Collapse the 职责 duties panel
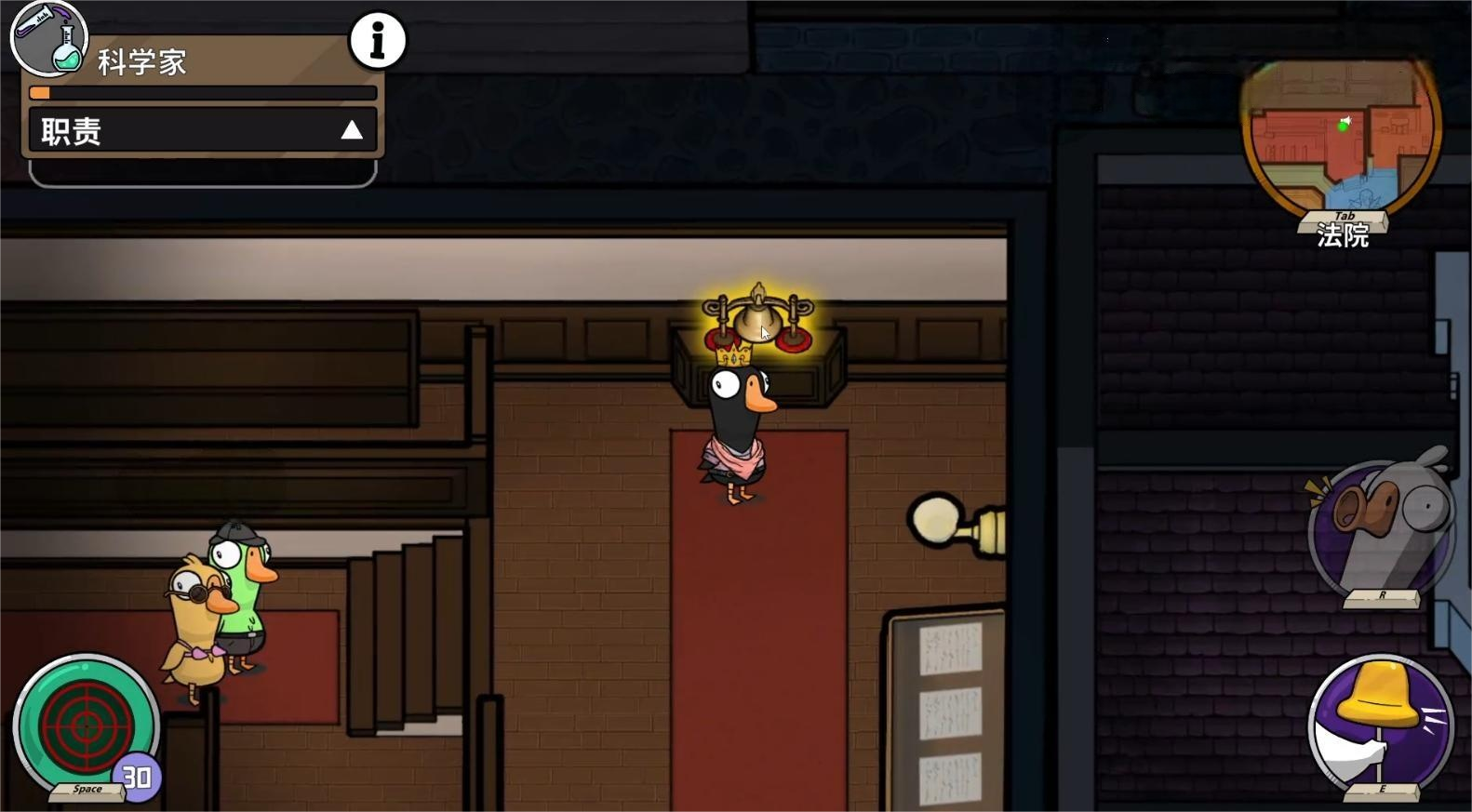 click(351, 131)
